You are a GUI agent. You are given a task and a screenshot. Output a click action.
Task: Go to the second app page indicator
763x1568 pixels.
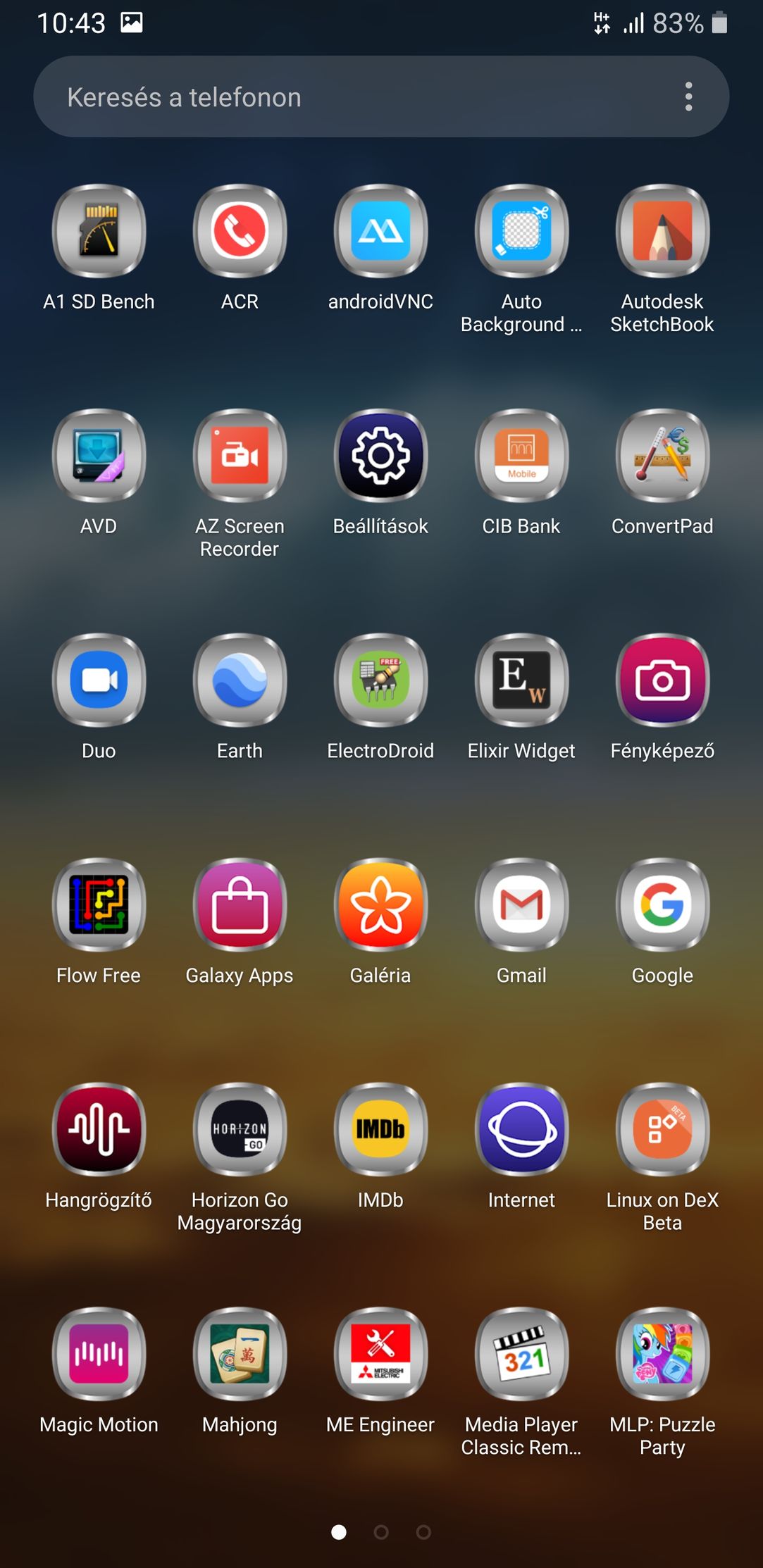[x=381, y=1532]
